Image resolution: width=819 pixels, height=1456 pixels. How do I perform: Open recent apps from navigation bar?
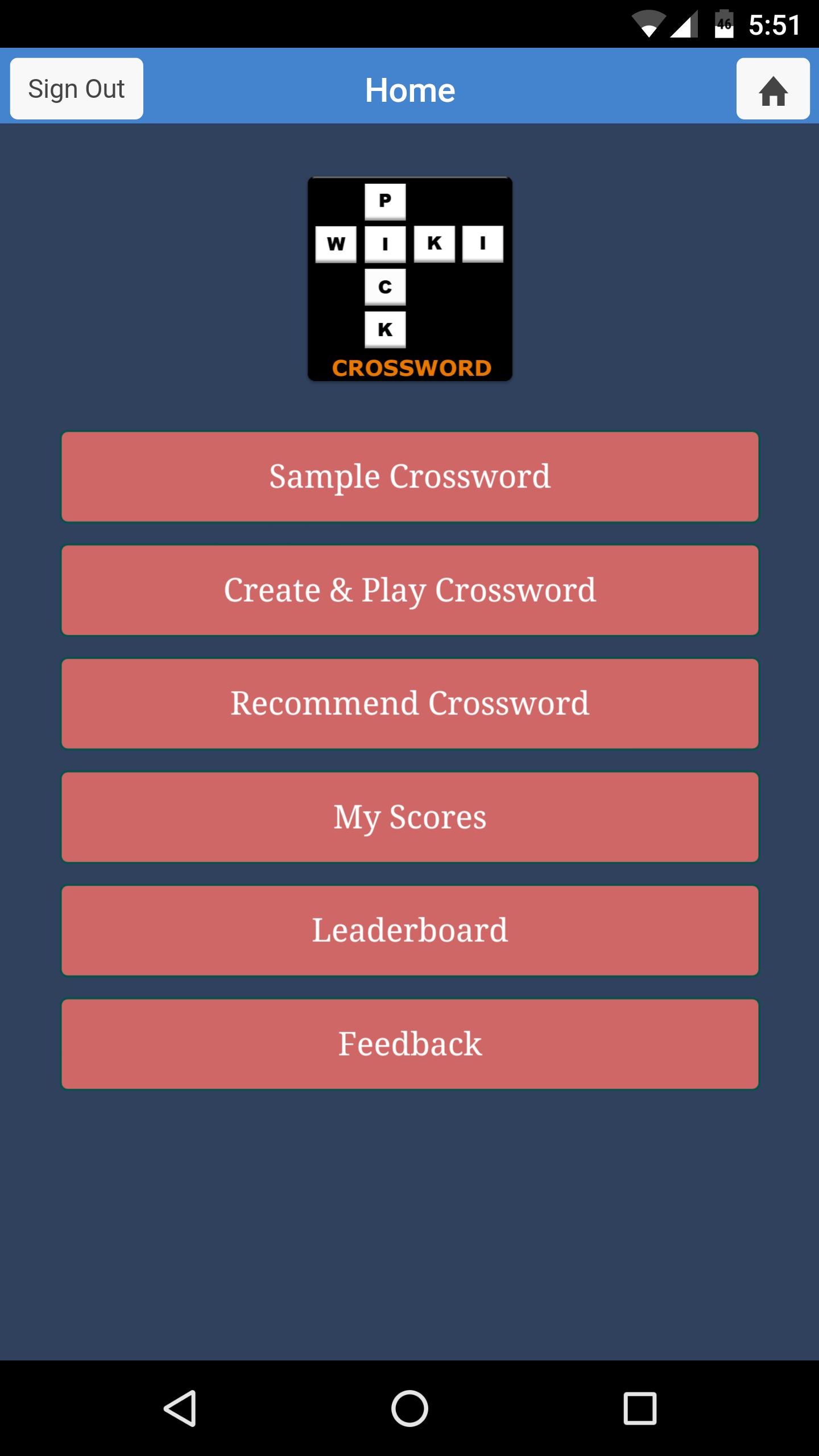click(x=640, y=1408)
